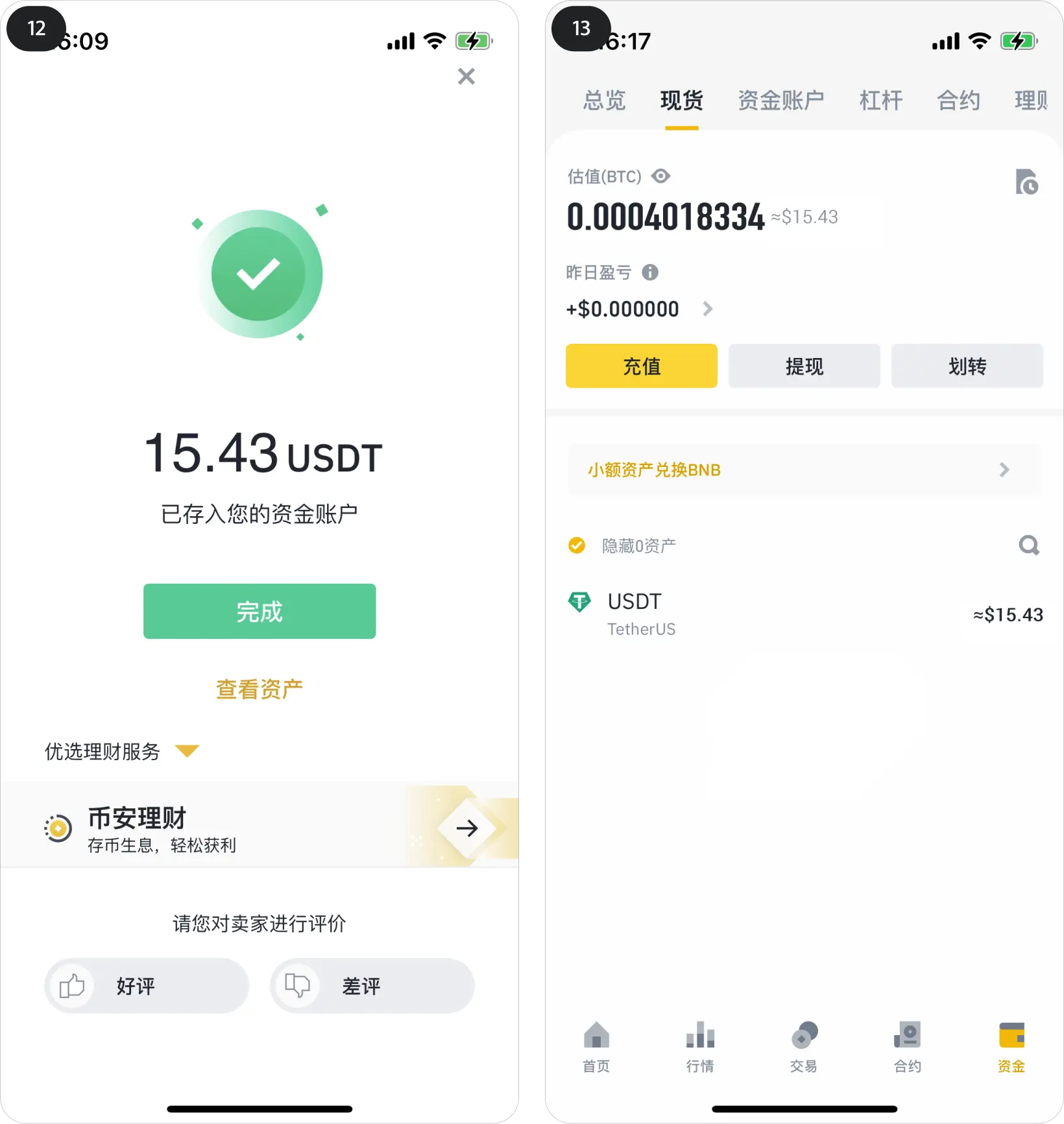Switch to the 总览 tab
Image resolution: width=1064 pixels, height=1124 pixels.
[x=604, y=101]
